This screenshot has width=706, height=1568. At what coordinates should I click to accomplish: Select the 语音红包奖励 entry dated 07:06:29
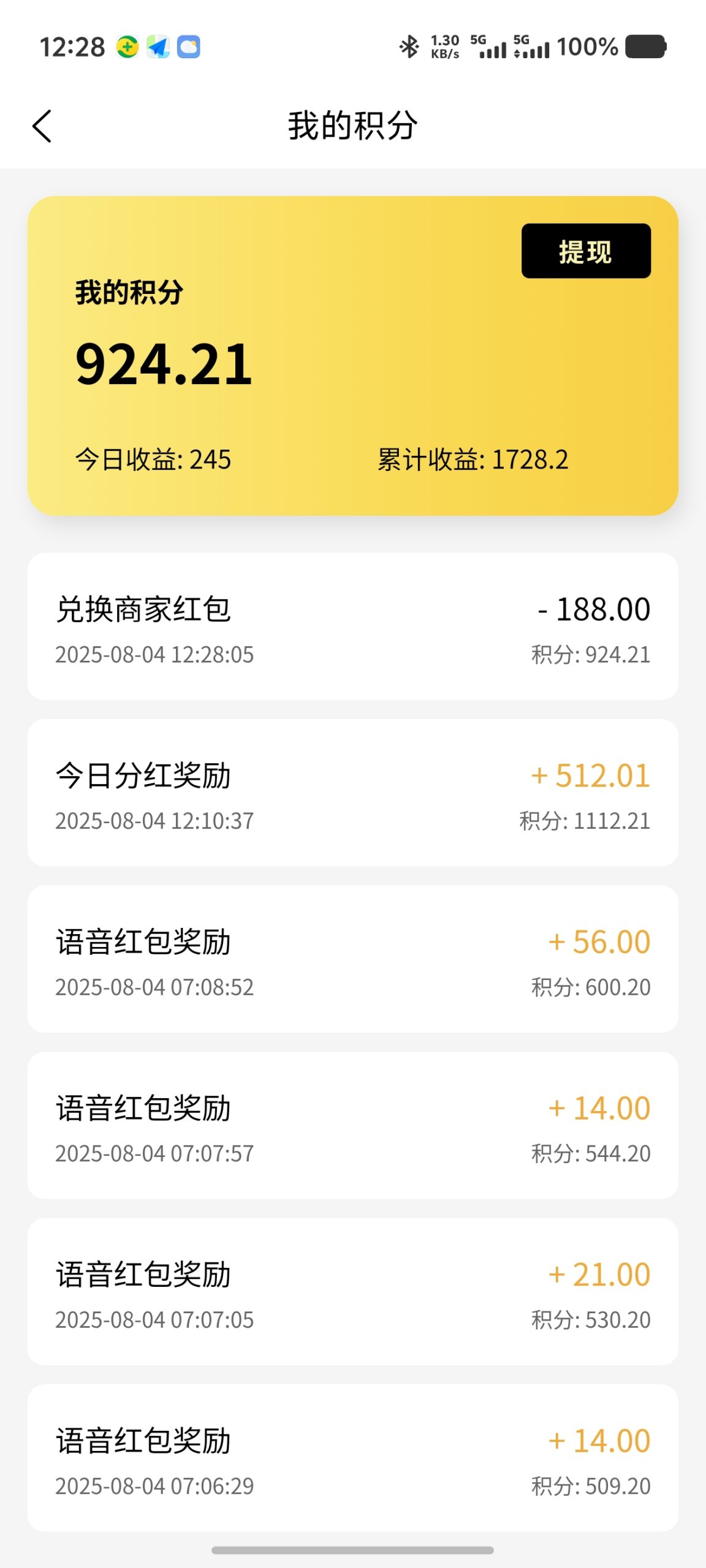pos(353,1458)
